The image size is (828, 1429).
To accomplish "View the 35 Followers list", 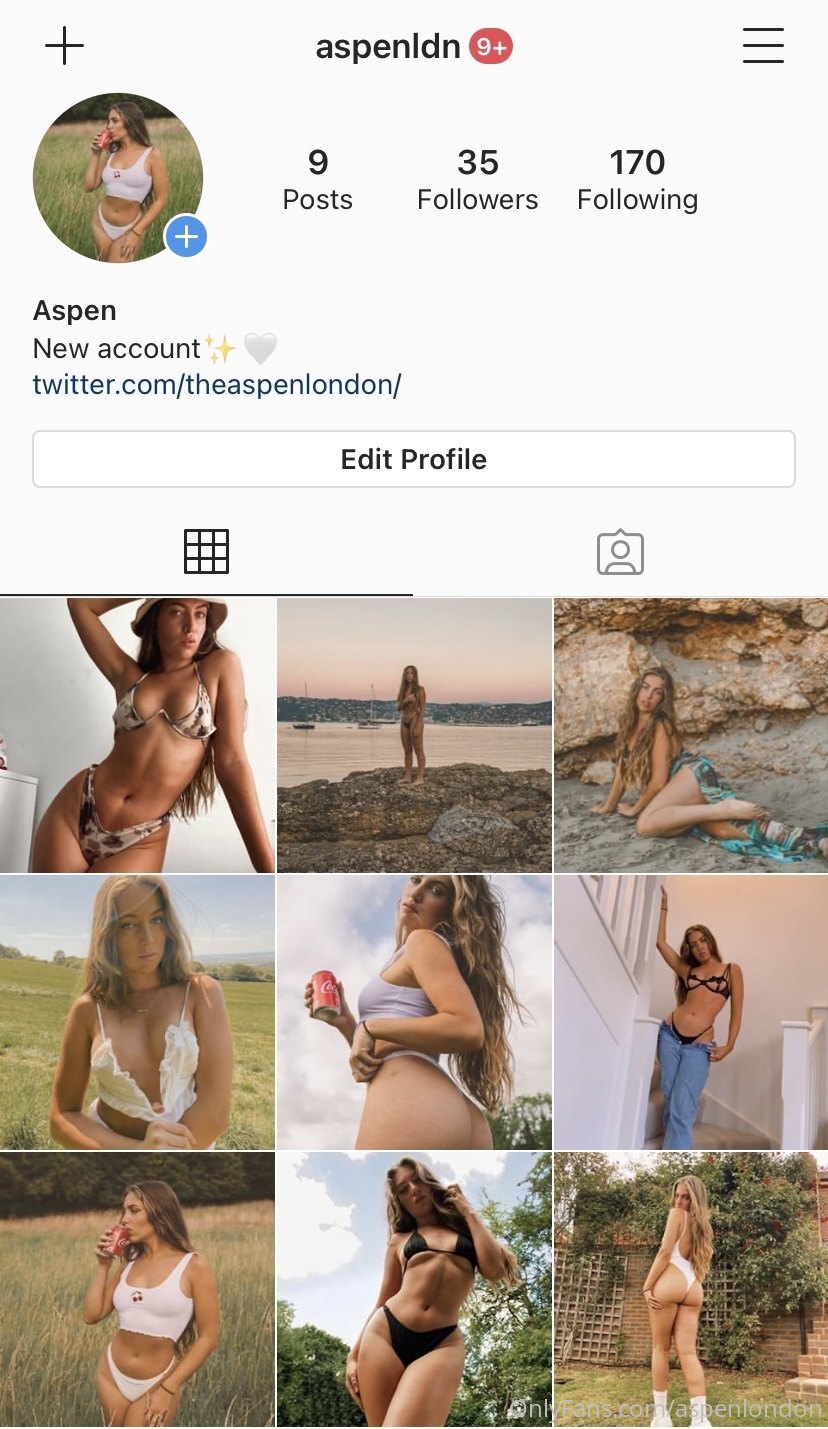I will [x=477, y=180].
